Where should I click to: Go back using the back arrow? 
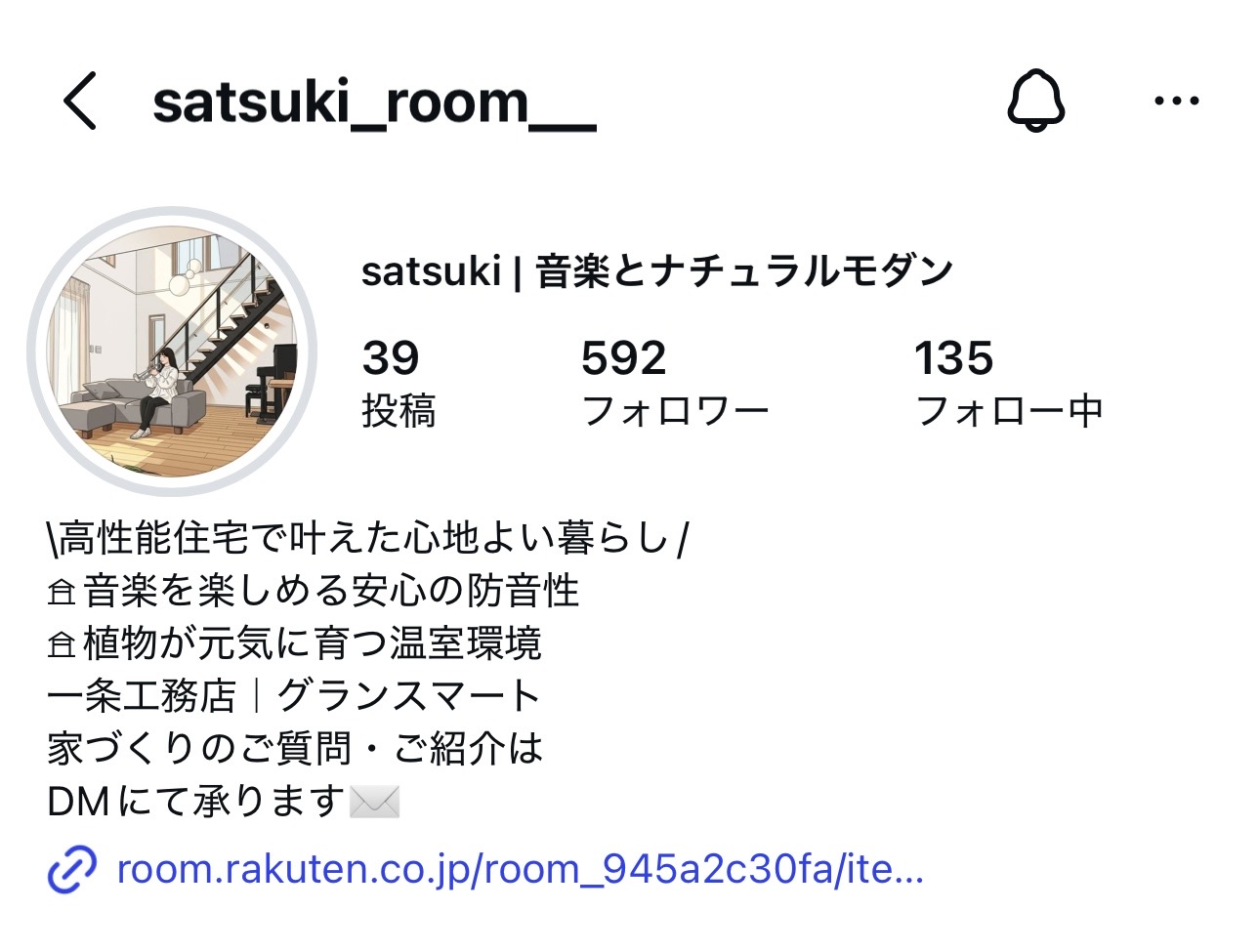[80, 101]
